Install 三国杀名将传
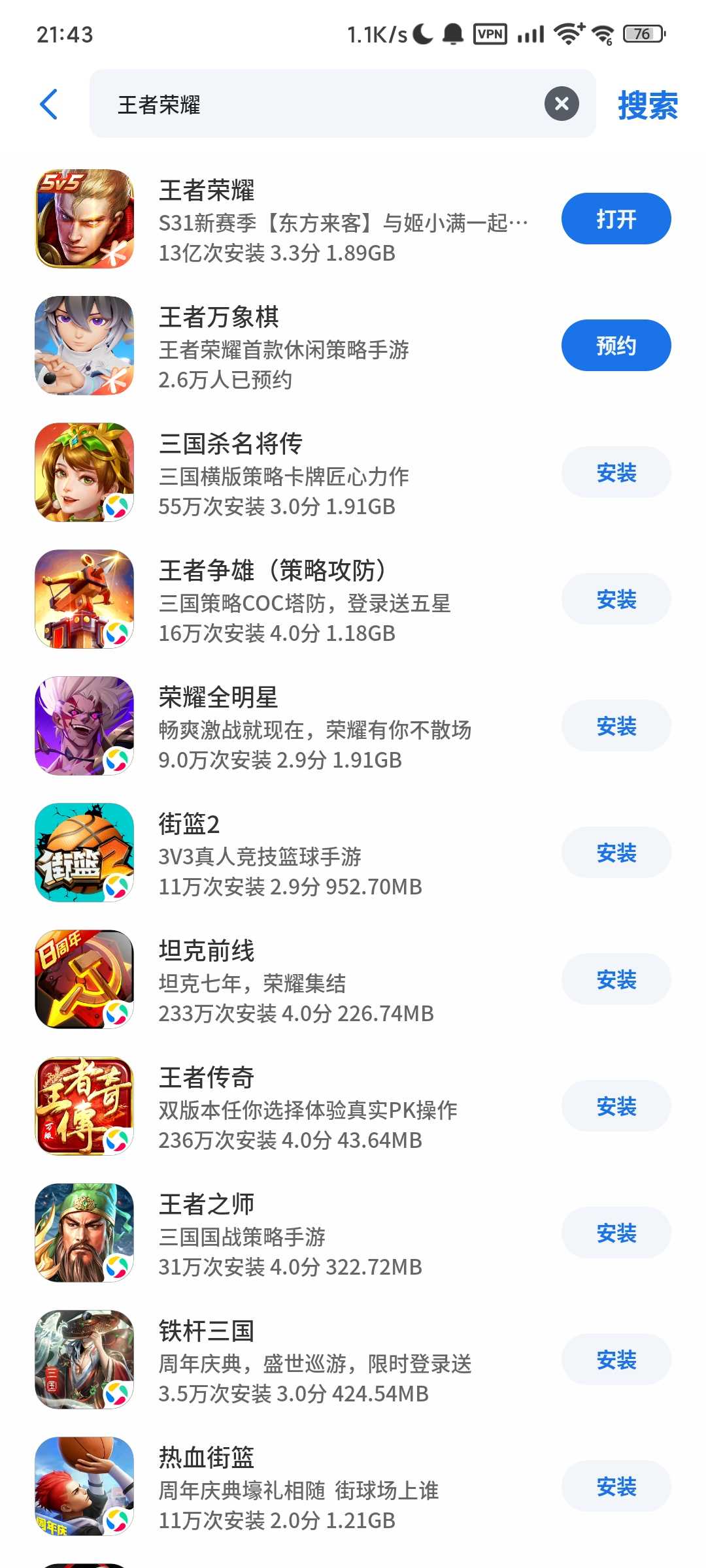 [616, 472]
